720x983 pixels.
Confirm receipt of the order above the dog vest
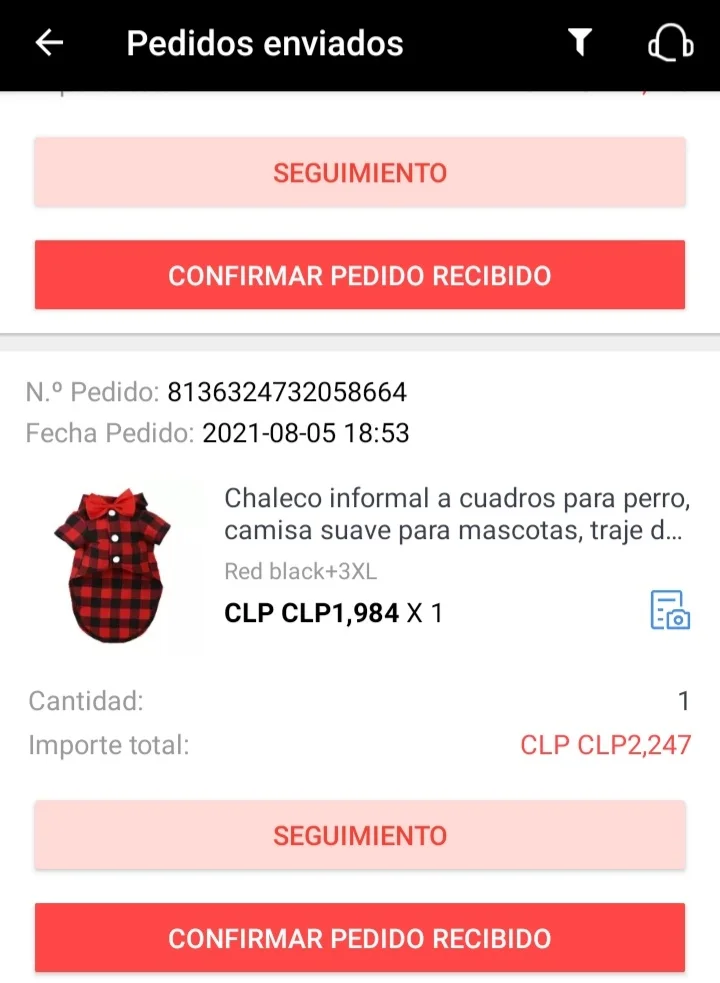[360, 275]
